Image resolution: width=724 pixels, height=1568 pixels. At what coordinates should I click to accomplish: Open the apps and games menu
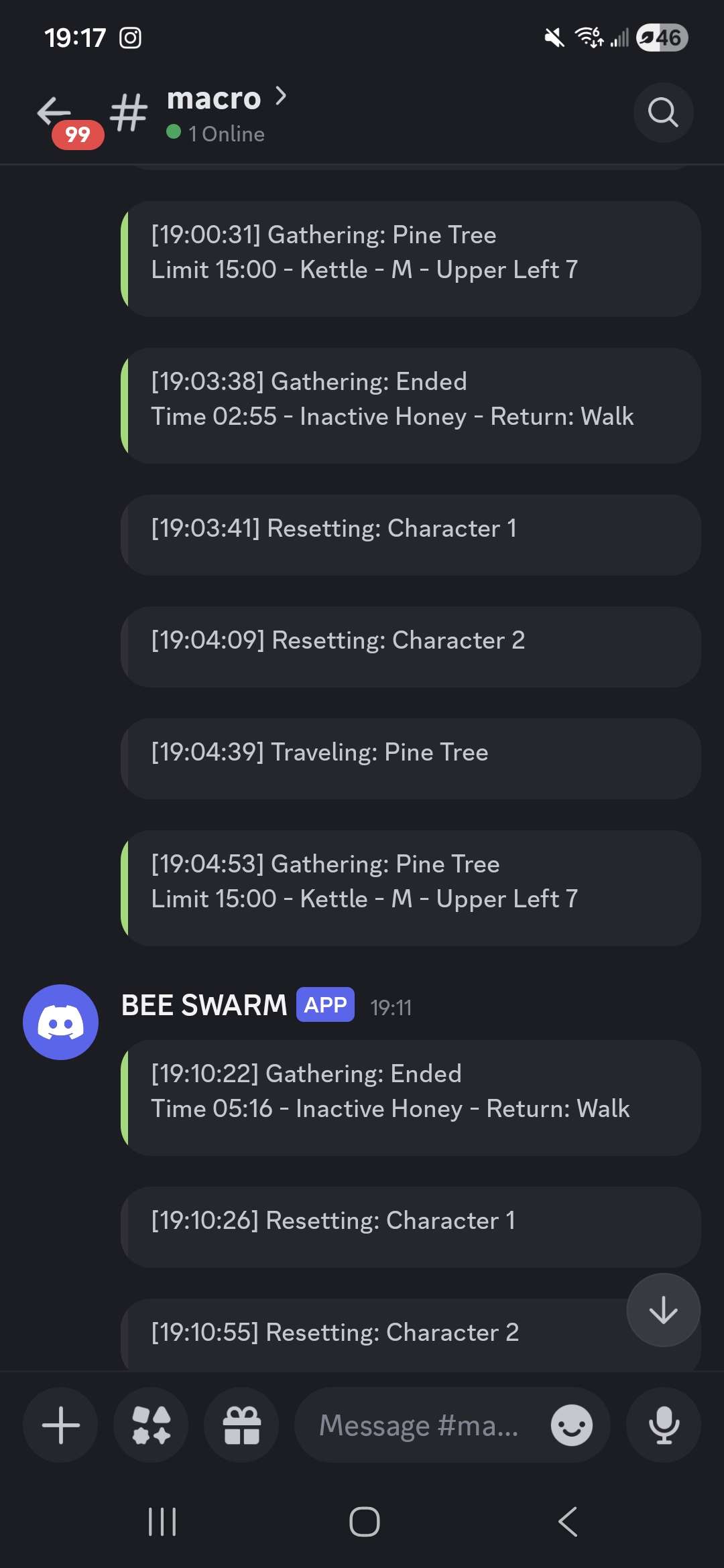click(150, 1425)
